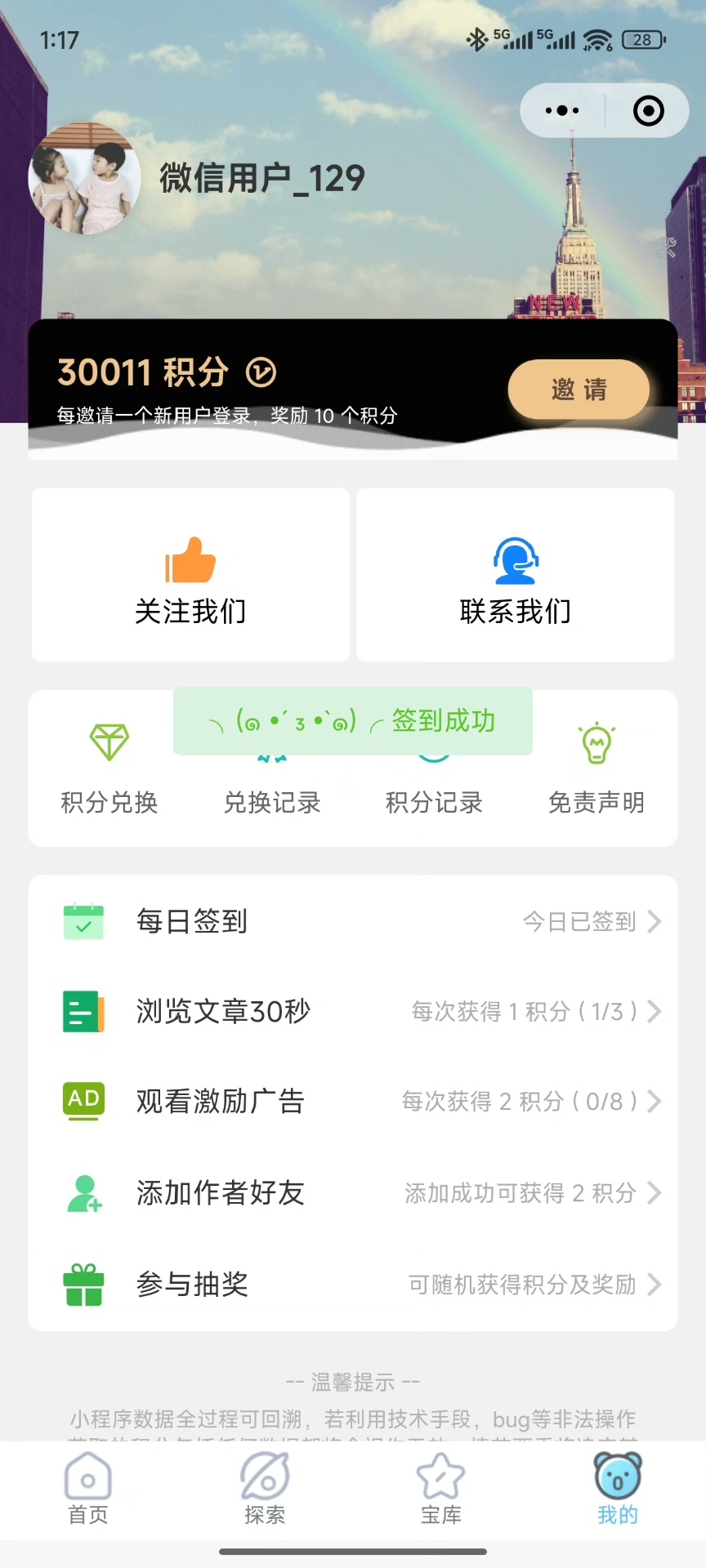View 兑换记录 exchange history
Screen dimensions: 706x1568
click(272, 802)
